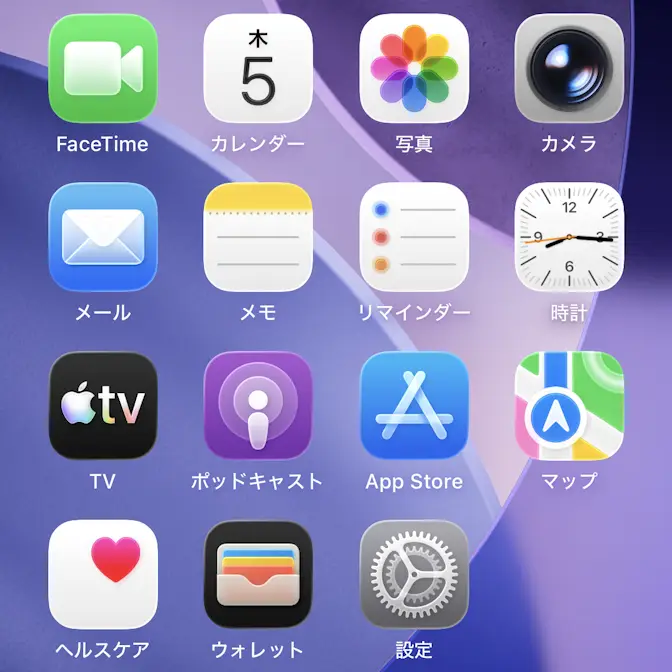Open the メモ notes app
Viewport: 672px width, 672px height.
[258, 237]
